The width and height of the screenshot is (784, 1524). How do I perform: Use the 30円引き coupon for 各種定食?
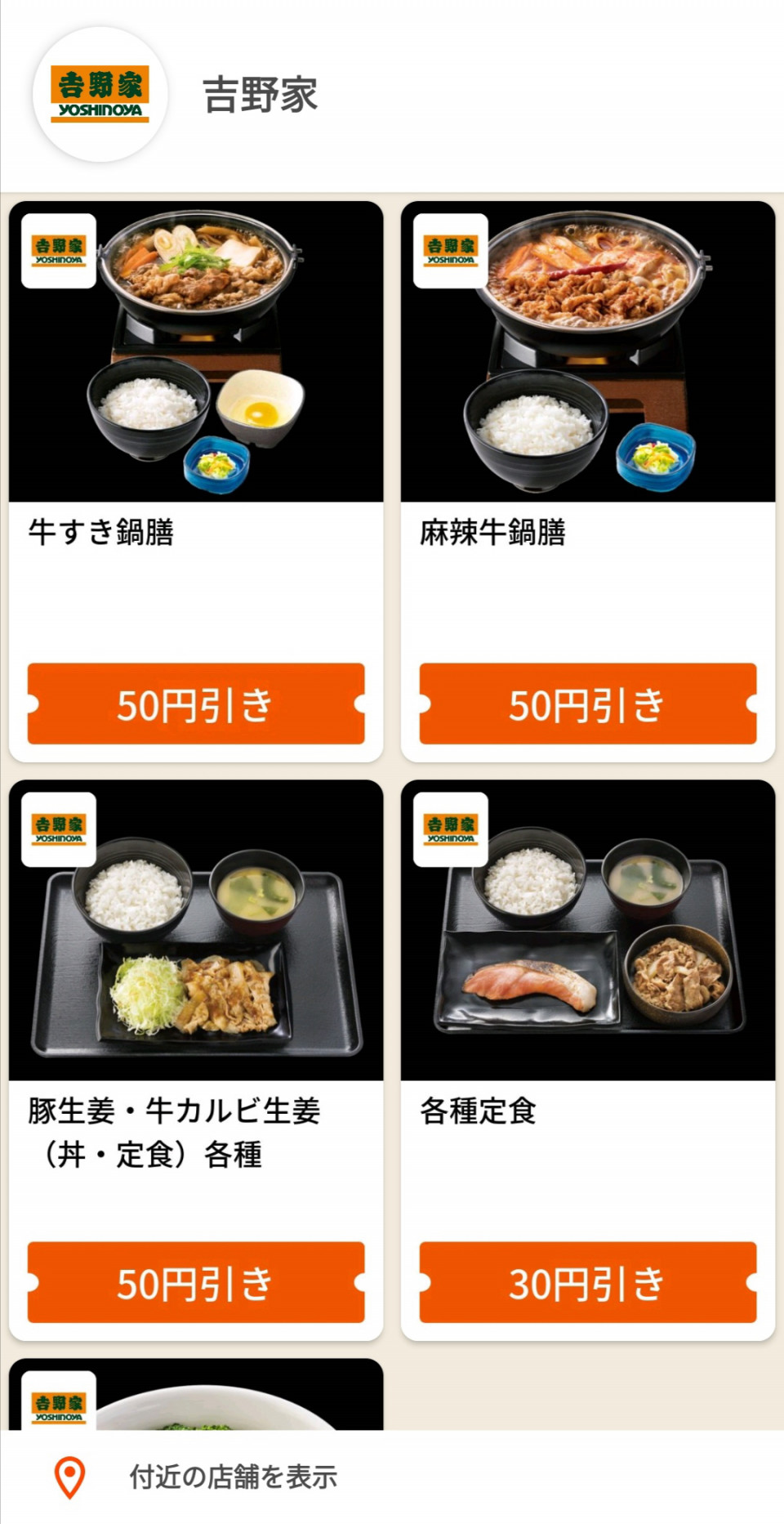[588, 1283]
